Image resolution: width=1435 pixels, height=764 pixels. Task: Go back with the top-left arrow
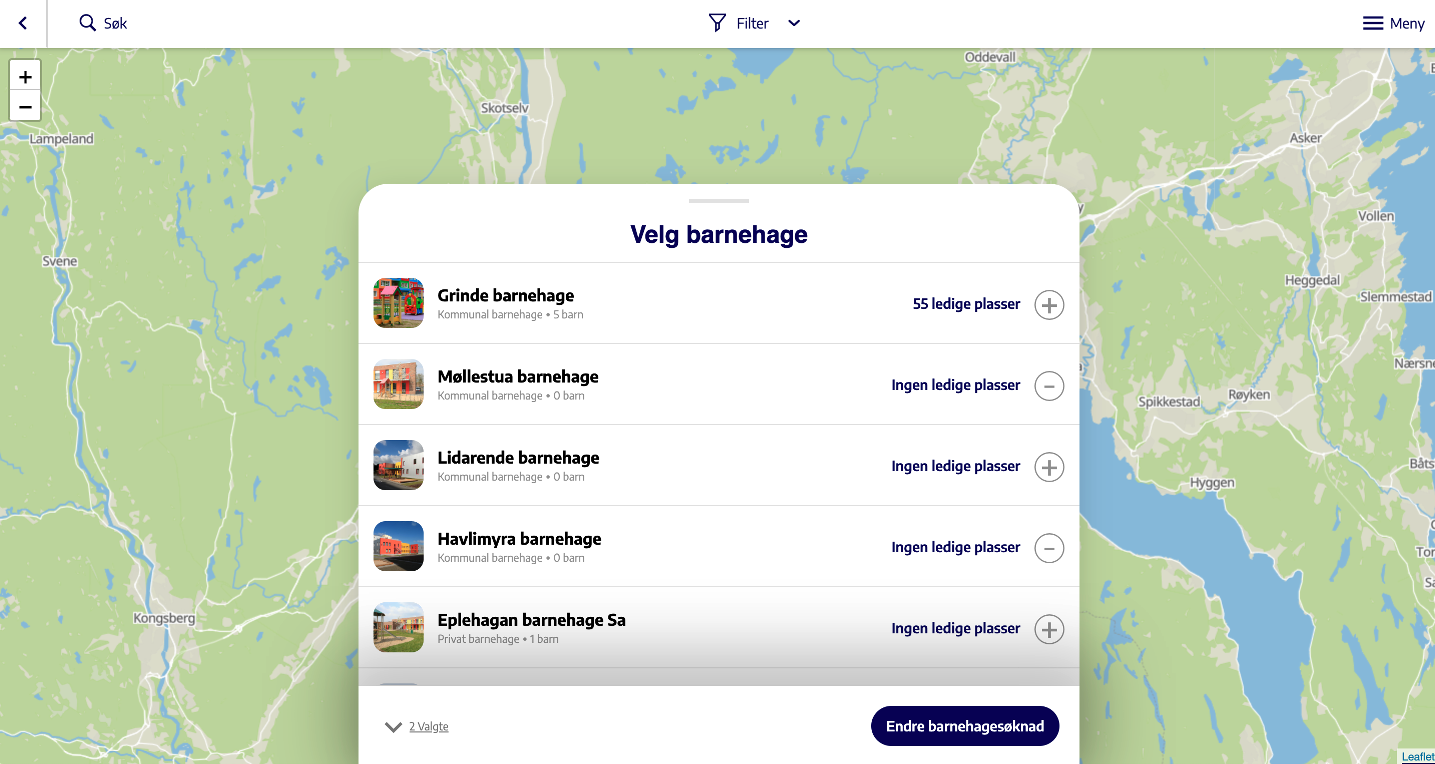pos(23,23)
